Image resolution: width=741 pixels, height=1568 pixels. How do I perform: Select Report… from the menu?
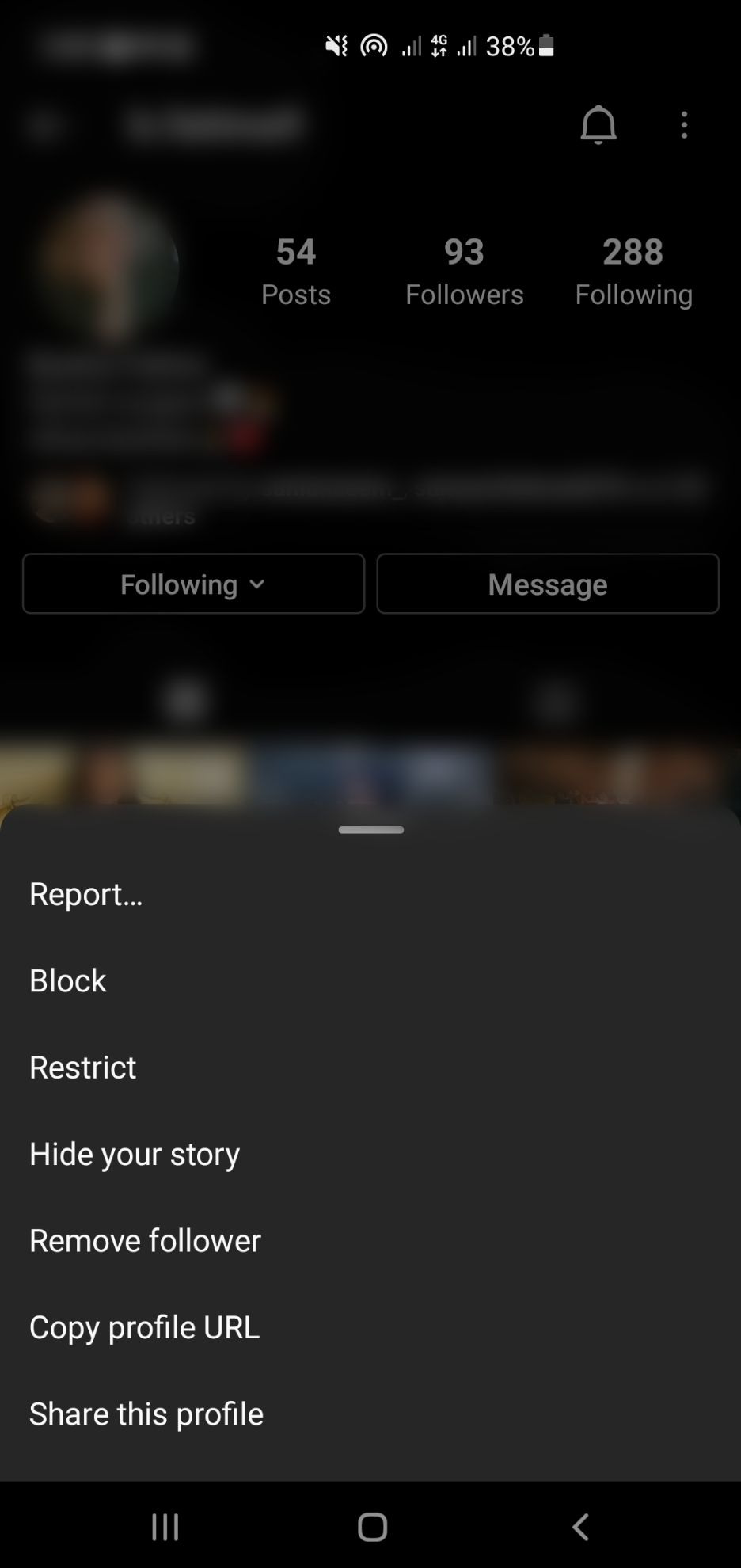(x=85, y=894)
